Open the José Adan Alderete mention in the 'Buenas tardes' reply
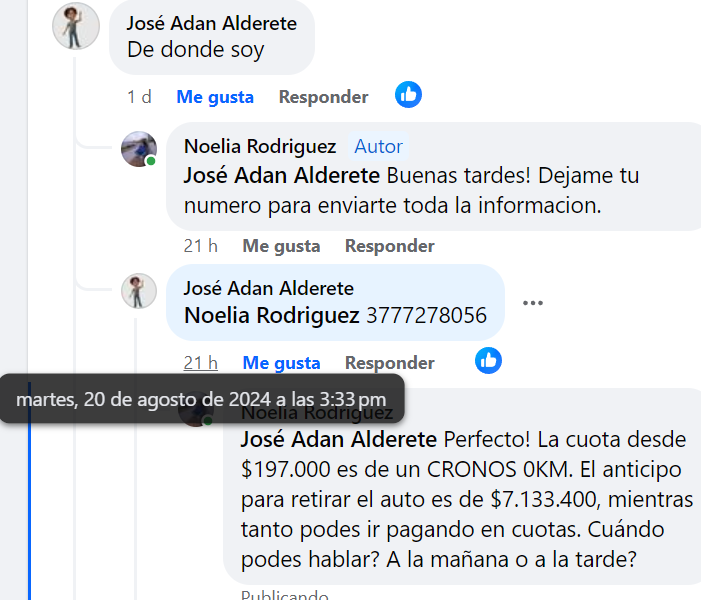The height and width of the screenshot is (600, 701). pyautogui.click(x=281, y=176)
